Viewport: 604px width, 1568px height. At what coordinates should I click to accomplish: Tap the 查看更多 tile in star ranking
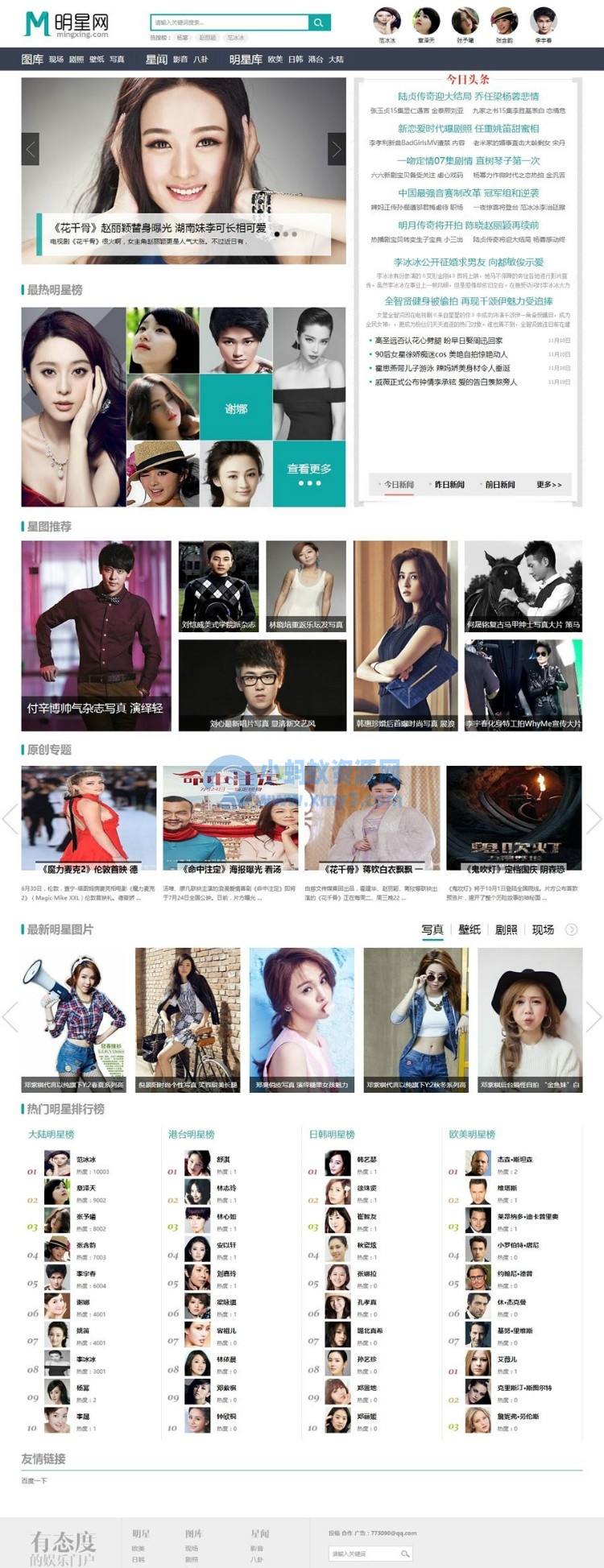pyautogui.click(x=309, y=474)
